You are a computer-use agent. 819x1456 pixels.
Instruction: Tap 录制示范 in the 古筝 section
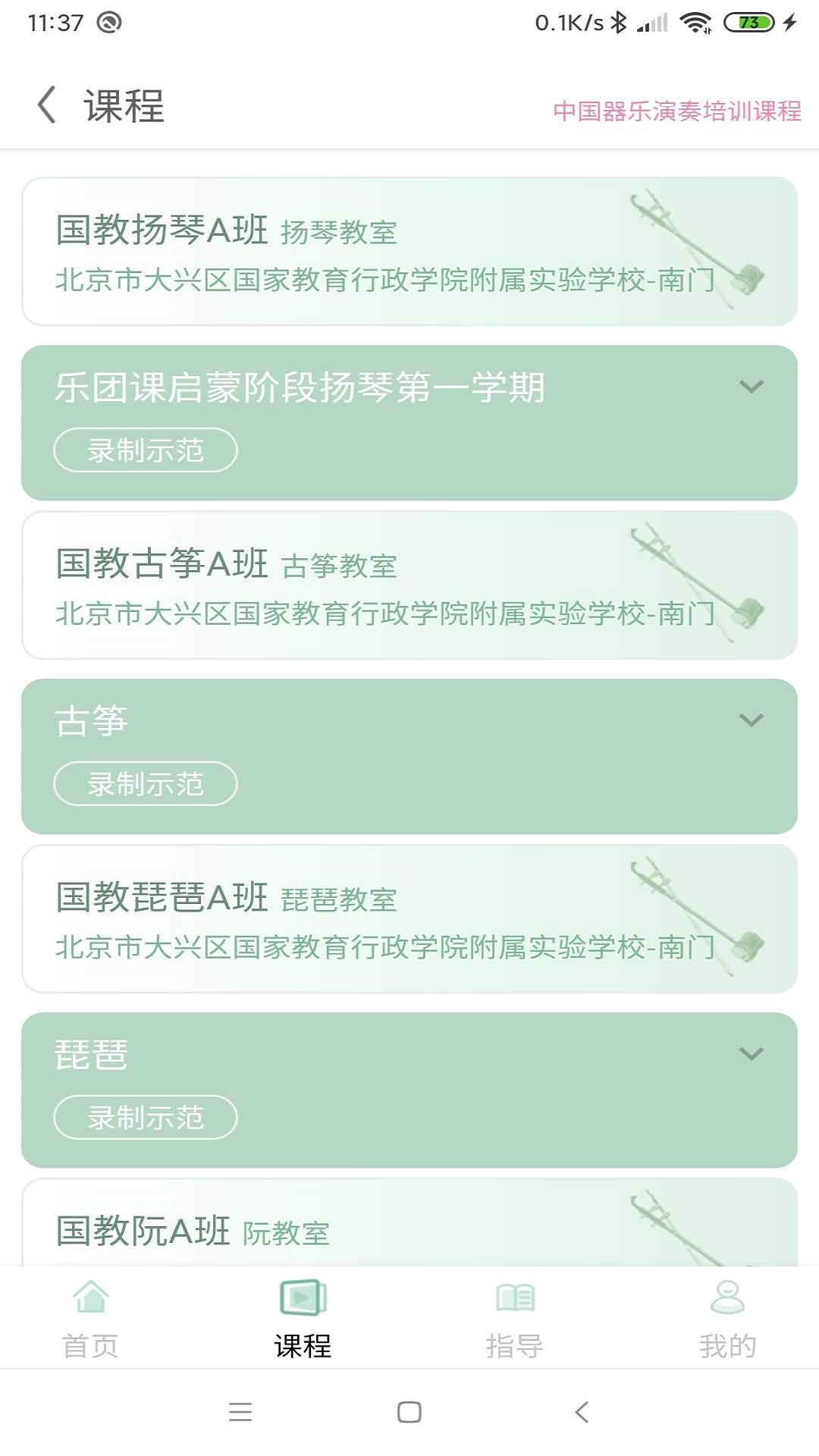(x=144, y=783)
